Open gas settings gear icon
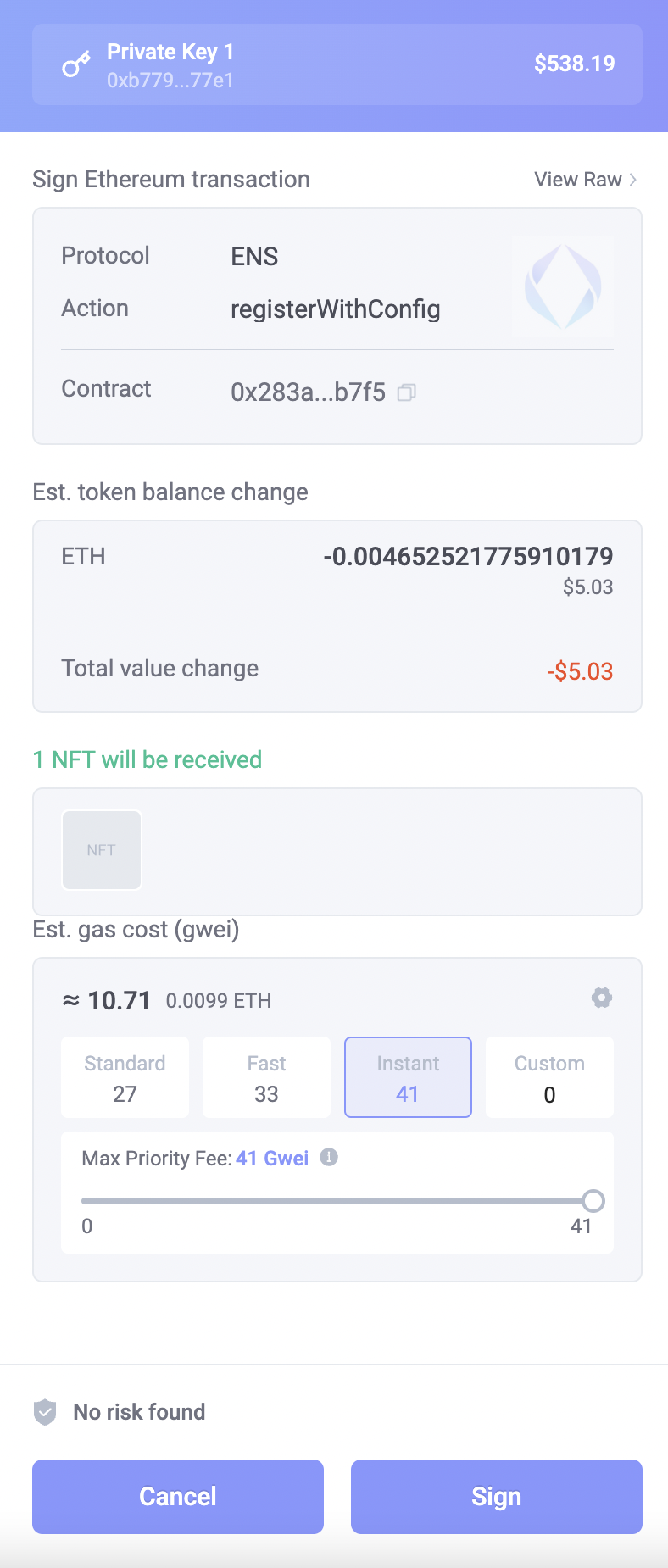 [x=602, y=998]
